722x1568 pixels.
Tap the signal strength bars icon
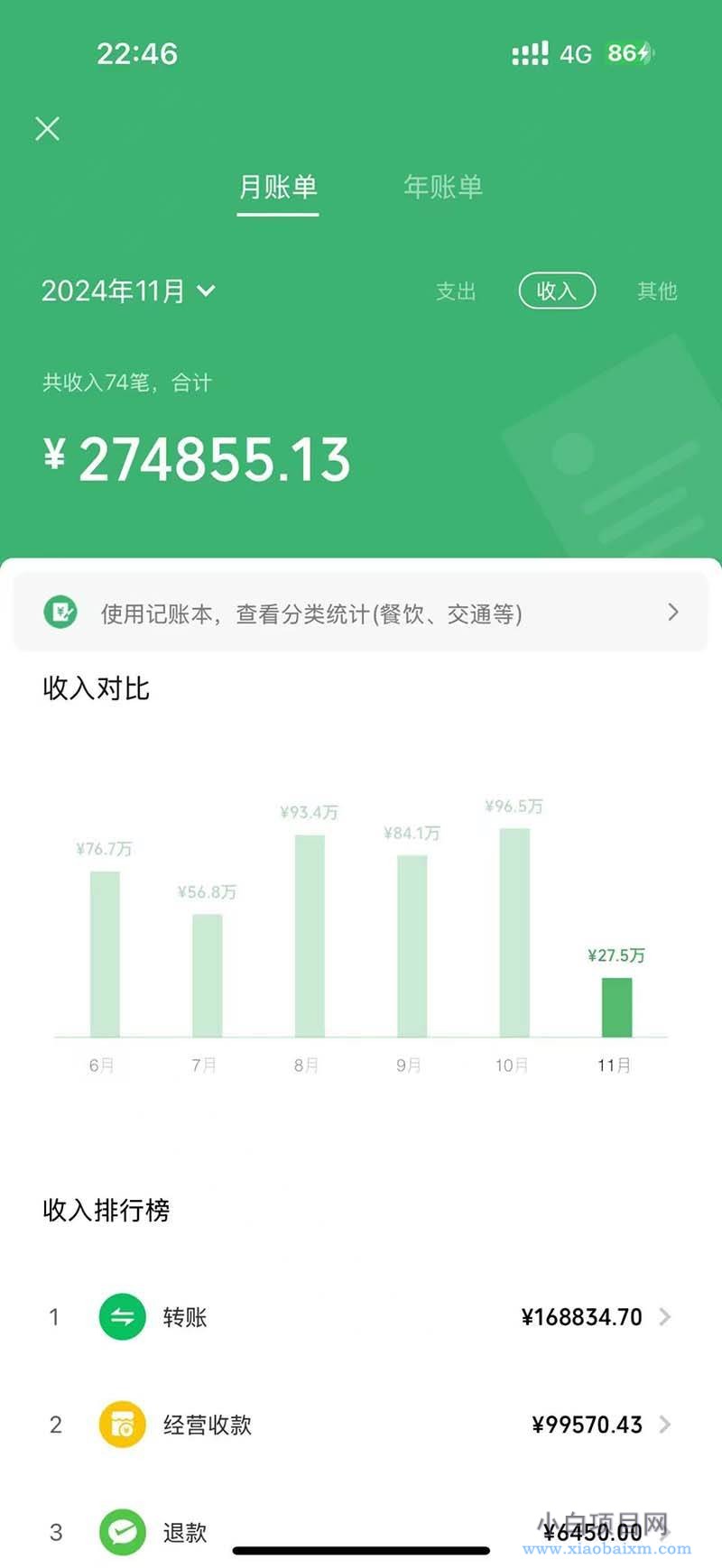pyautogui.click(x=532, y=54)
